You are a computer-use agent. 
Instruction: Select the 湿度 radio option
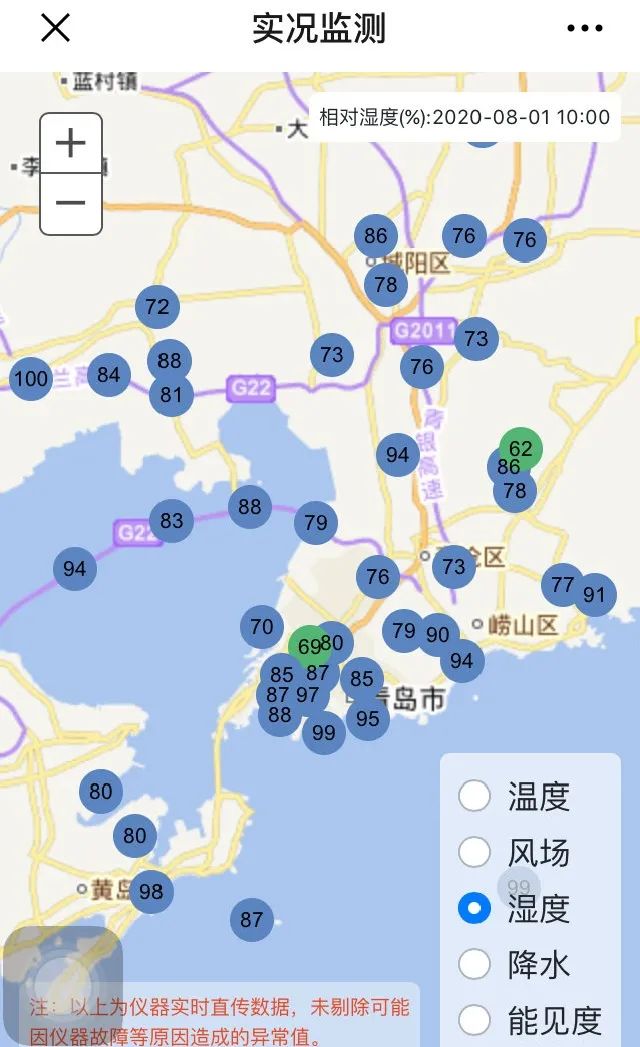pos(474,908)
